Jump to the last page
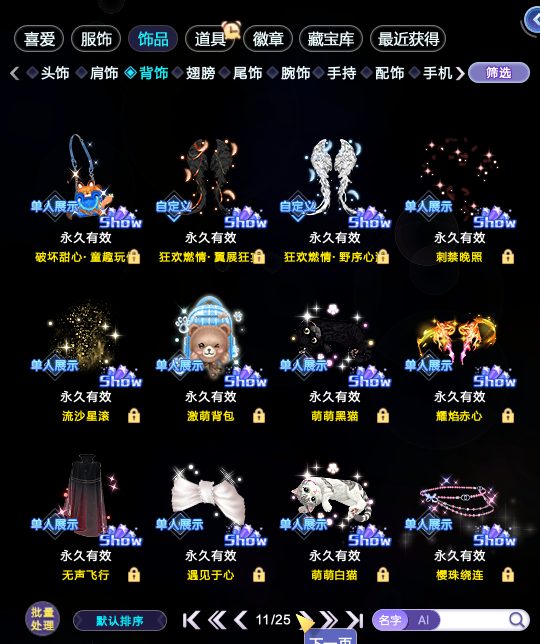 (355, 620)
